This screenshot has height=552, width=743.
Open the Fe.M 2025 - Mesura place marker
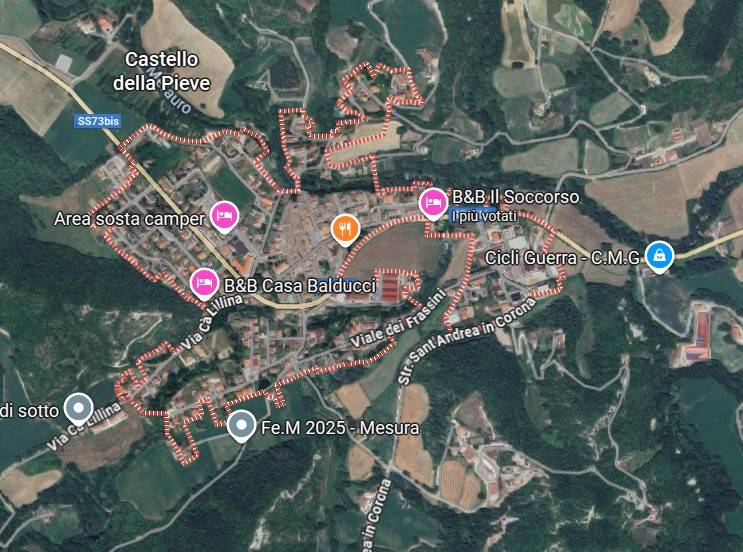pos(241,427)
